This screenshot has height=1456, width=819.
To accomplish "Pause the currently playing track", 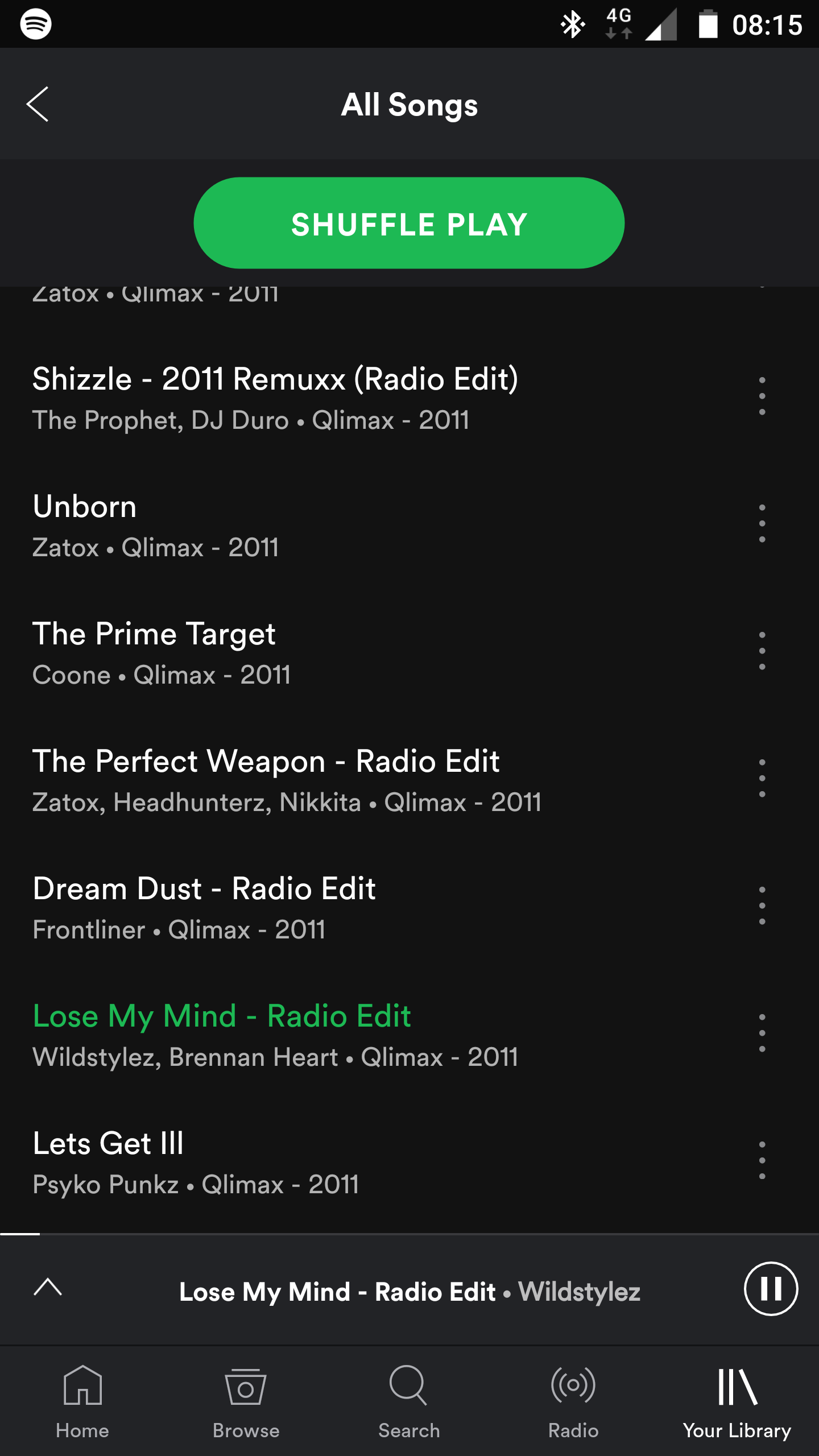I will coord(771,1289).
